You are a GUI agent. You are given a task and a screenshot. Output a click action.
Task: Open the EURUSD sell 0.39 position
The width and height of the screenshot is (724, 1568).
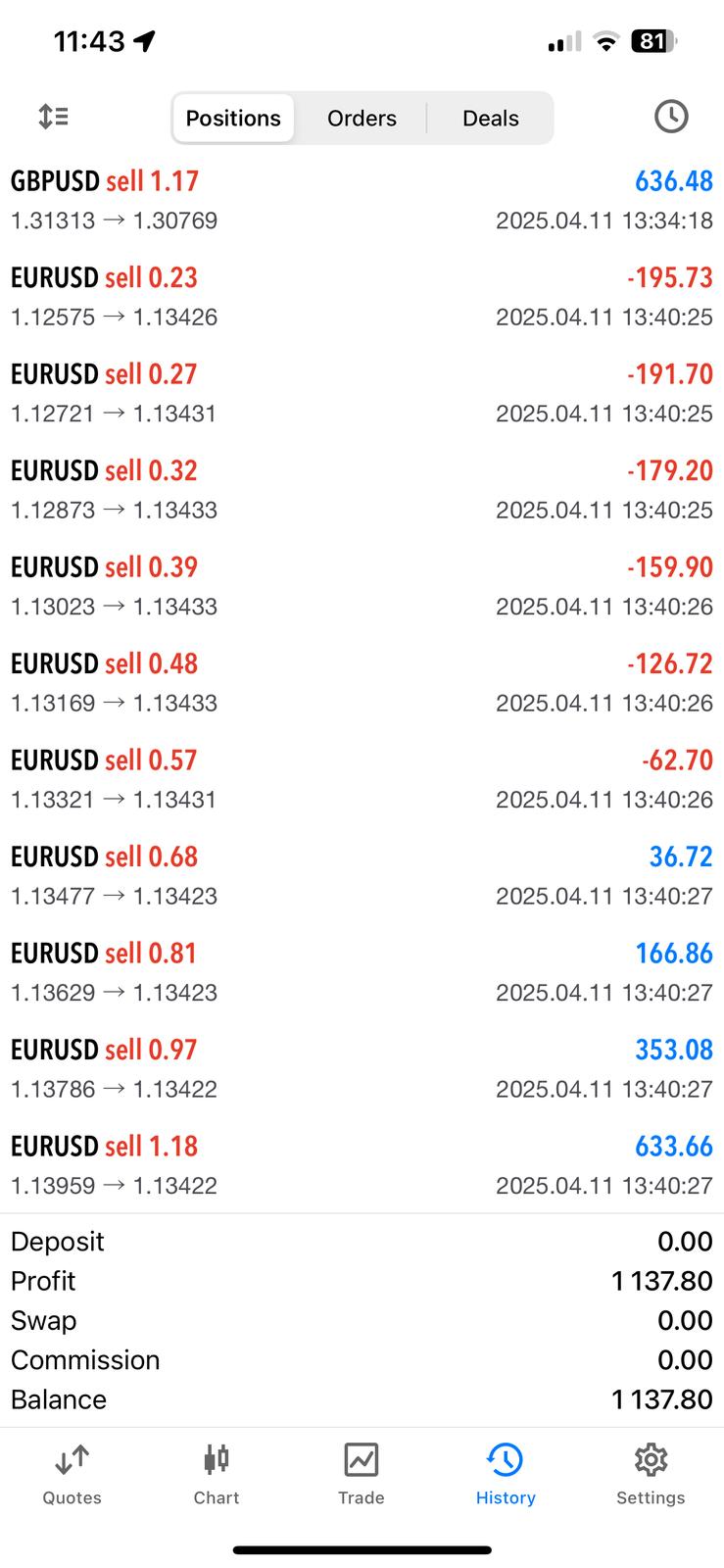(x=362, y=586)
